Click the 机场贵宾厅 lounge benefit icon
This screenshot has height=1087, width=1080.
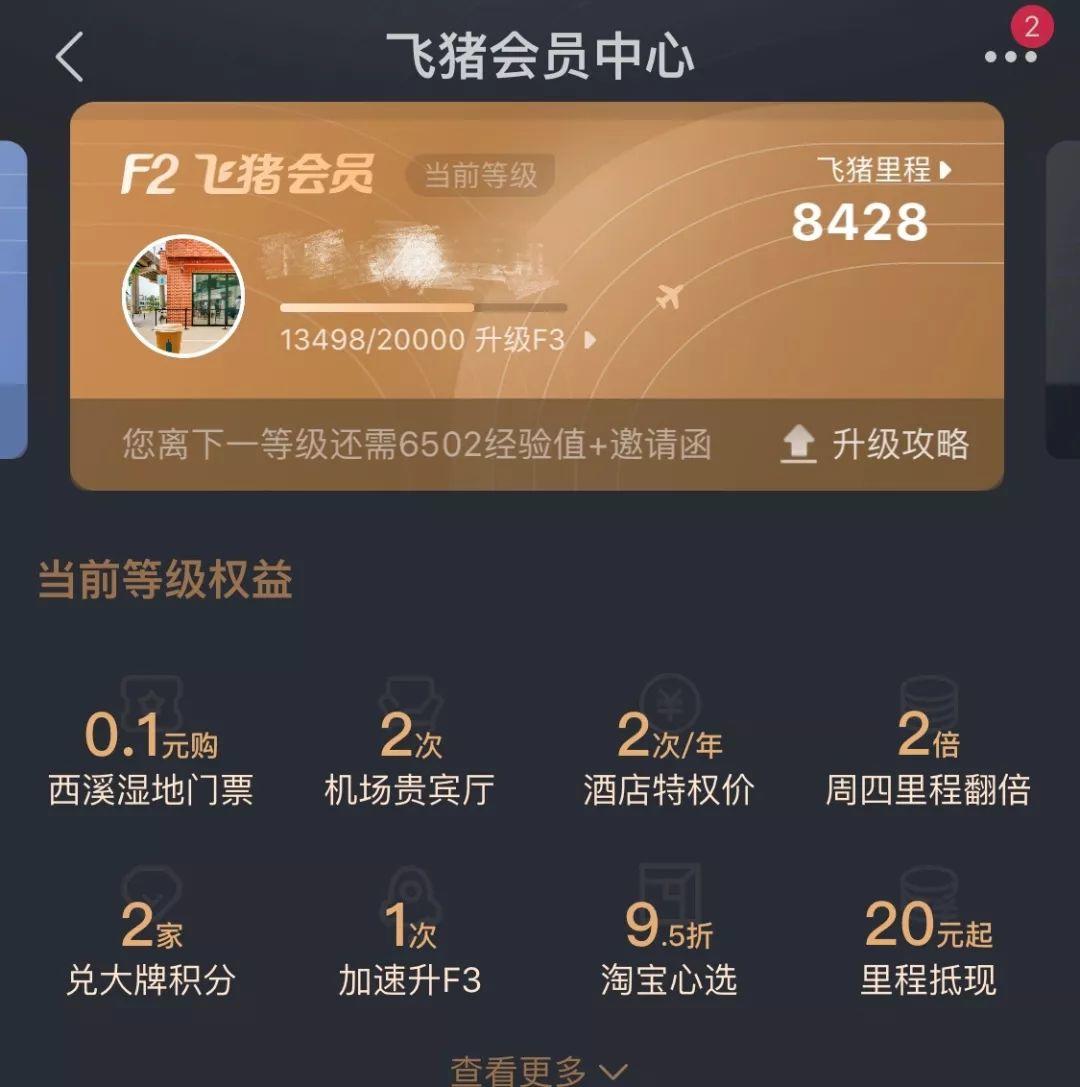[410, 700]
